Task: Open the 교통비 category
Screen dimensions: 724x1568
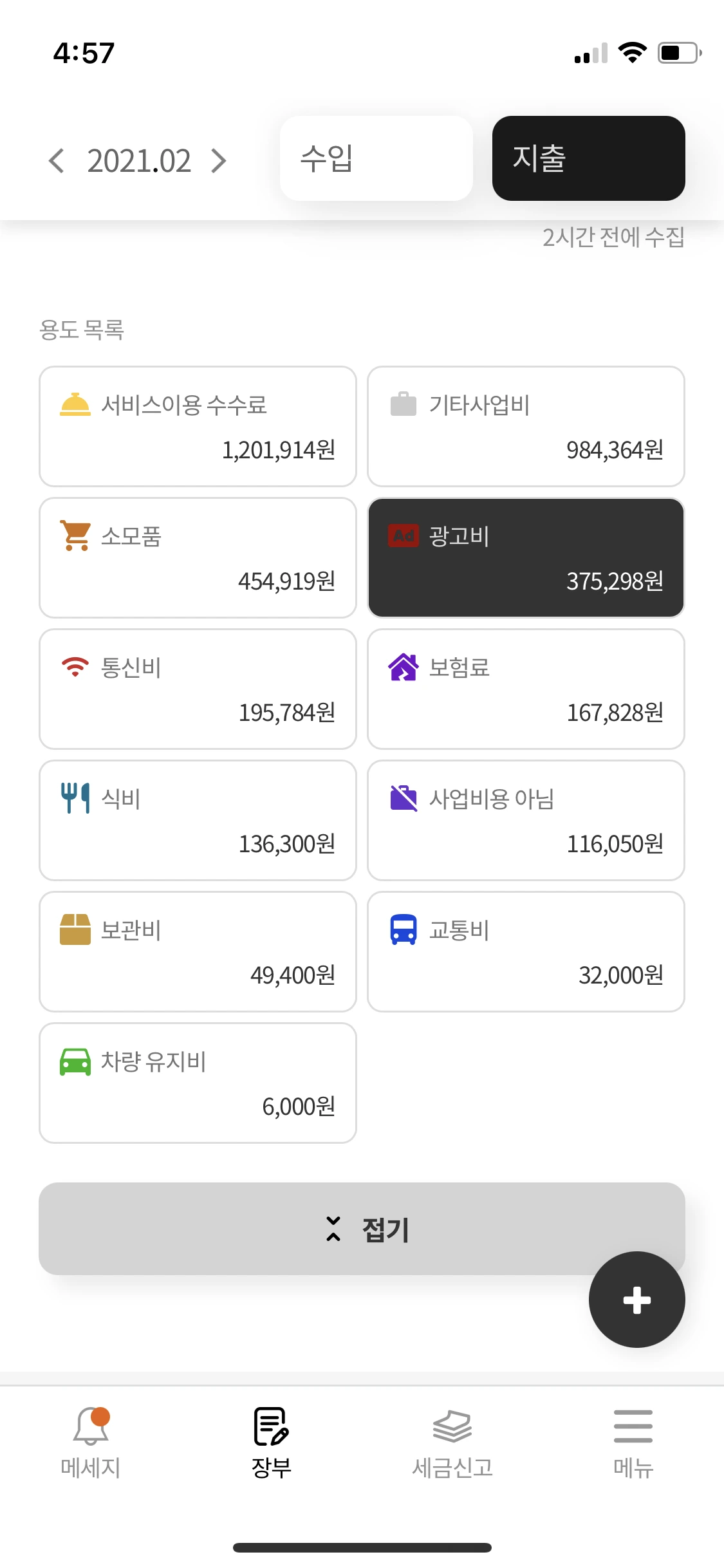Action: pyautogui.click(x=526, y=951)
